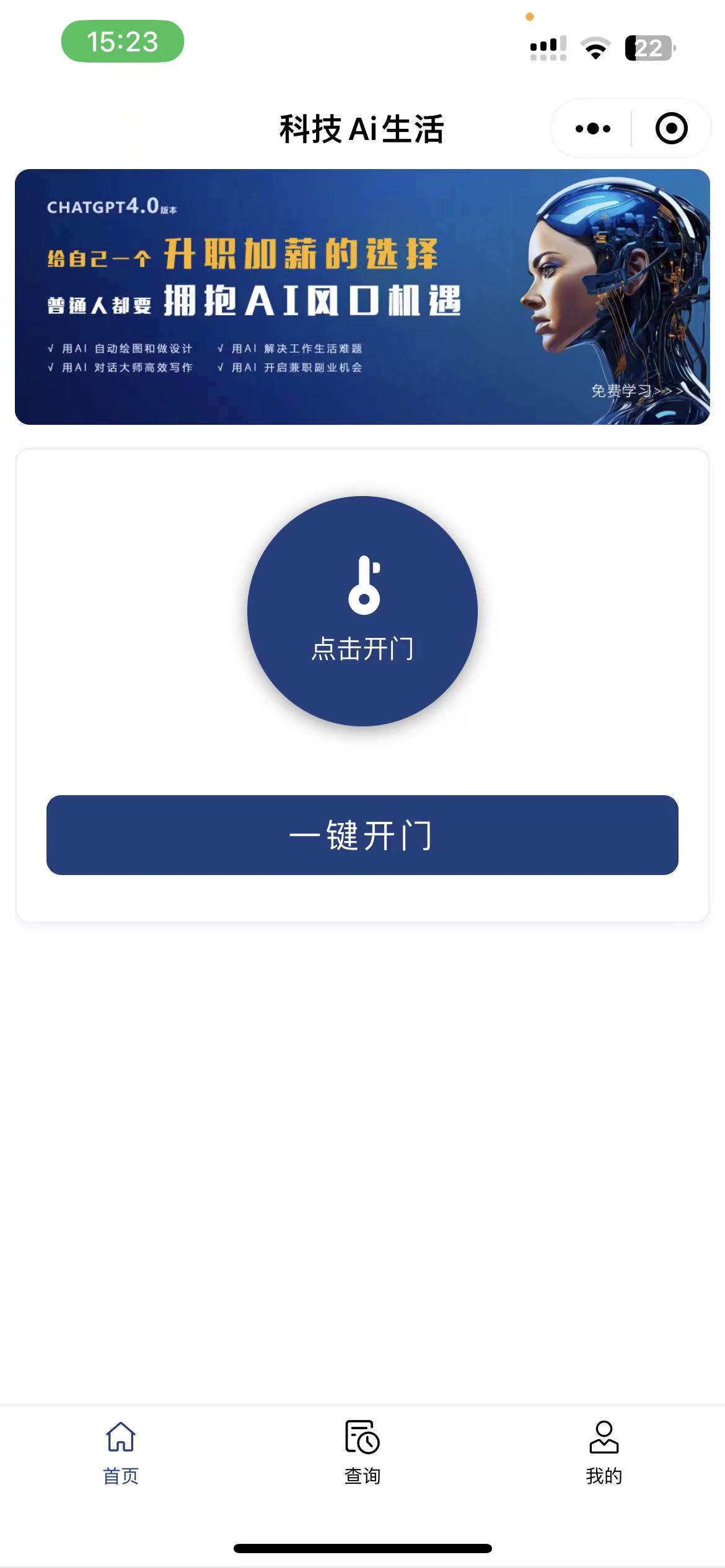Tap the round 点击开门 key button
Image resolution: width=725 pixels, height=1568 pixels.
coord(362,611)
